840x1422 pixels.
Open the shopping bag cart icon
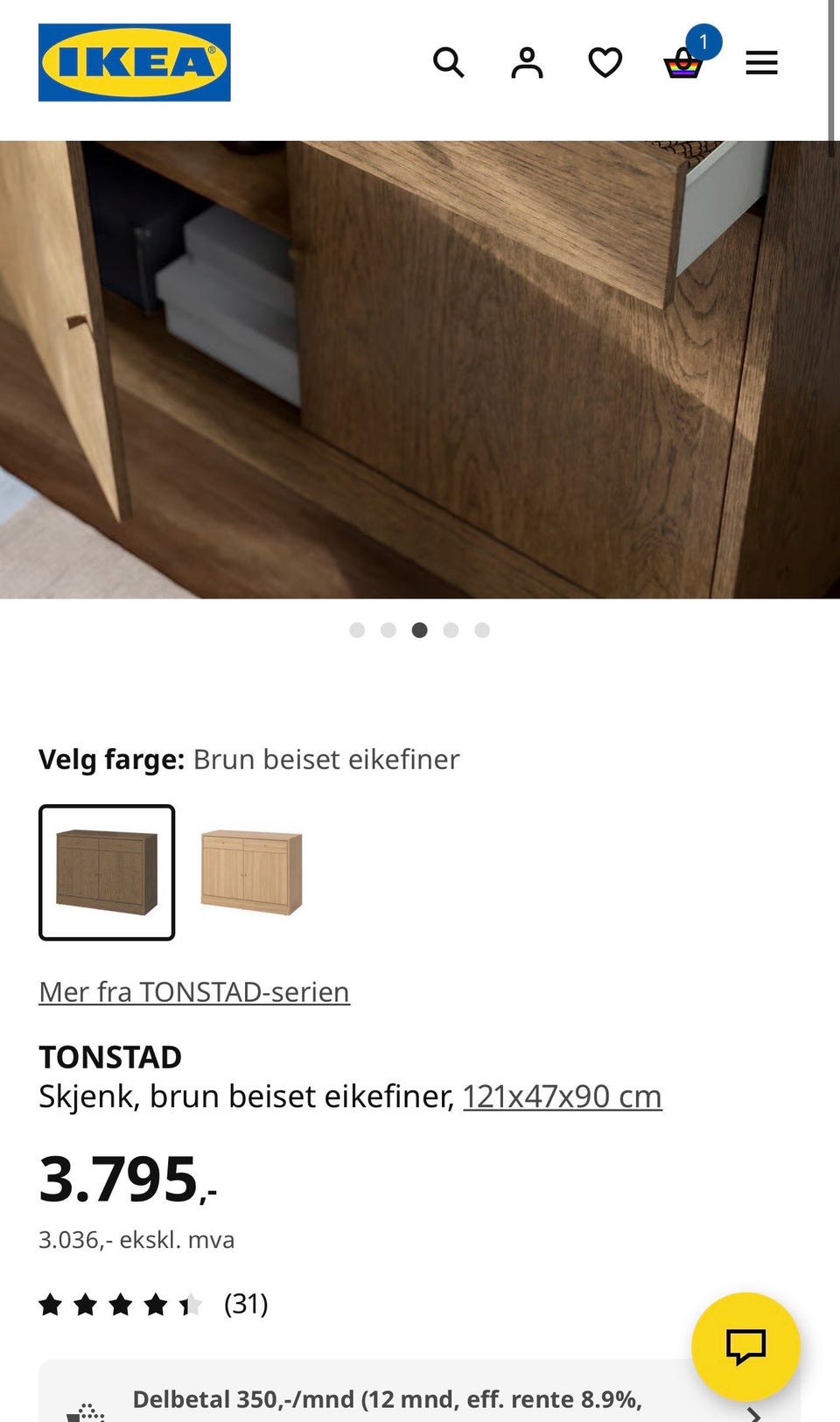click(683, 66)
